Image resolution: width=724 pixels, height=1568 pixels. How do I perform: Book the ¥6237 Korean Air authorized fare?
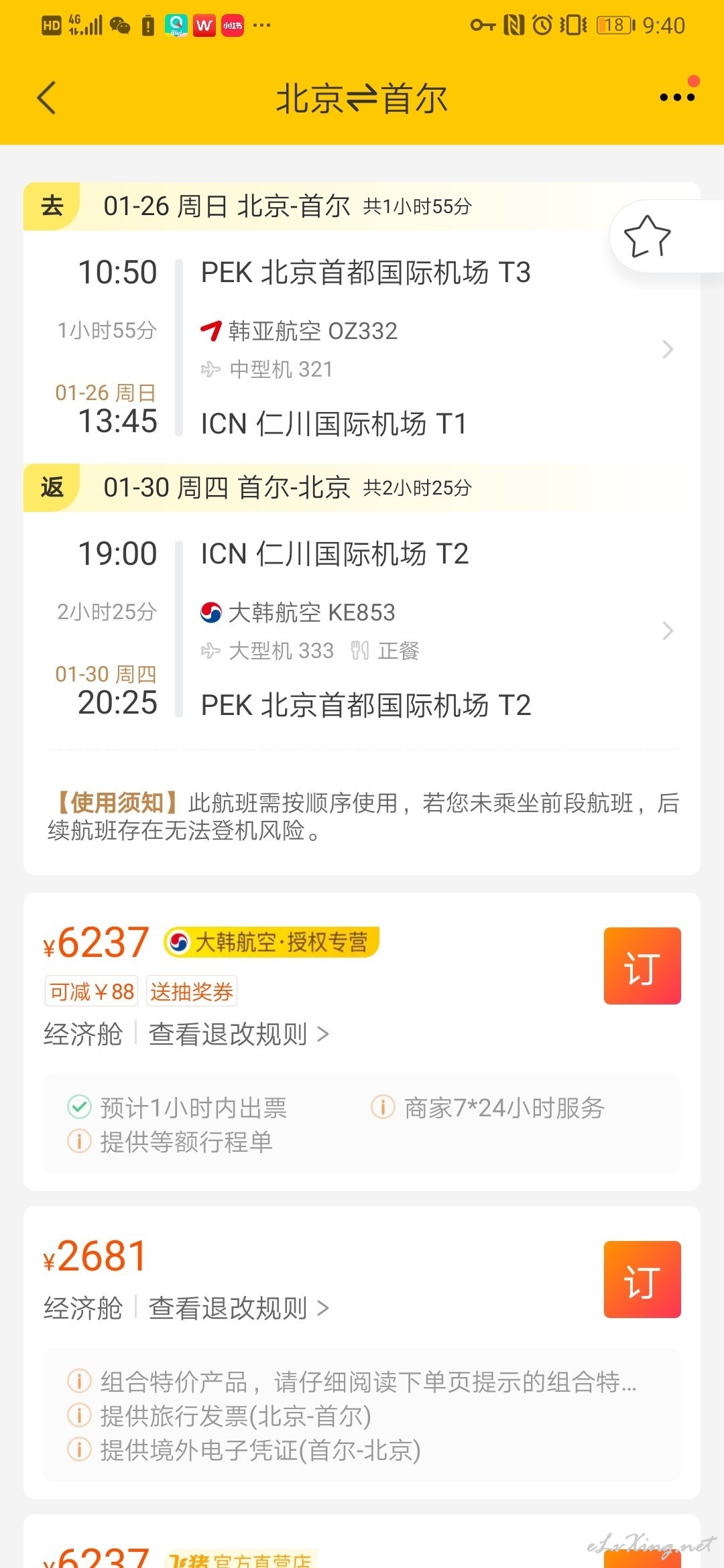(642, 966)
